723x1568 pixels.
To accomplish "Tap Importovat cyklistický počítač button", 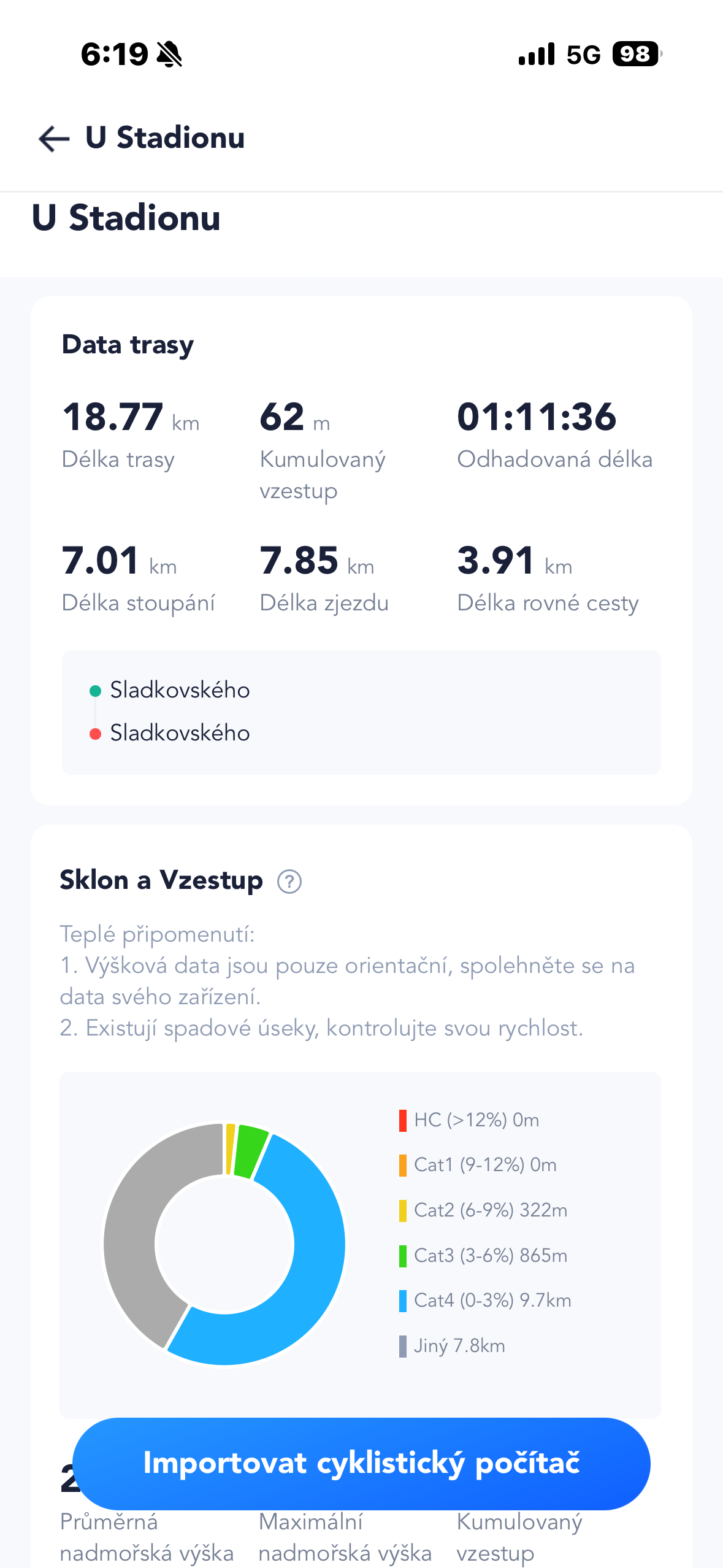I will tap(361, 1463).
